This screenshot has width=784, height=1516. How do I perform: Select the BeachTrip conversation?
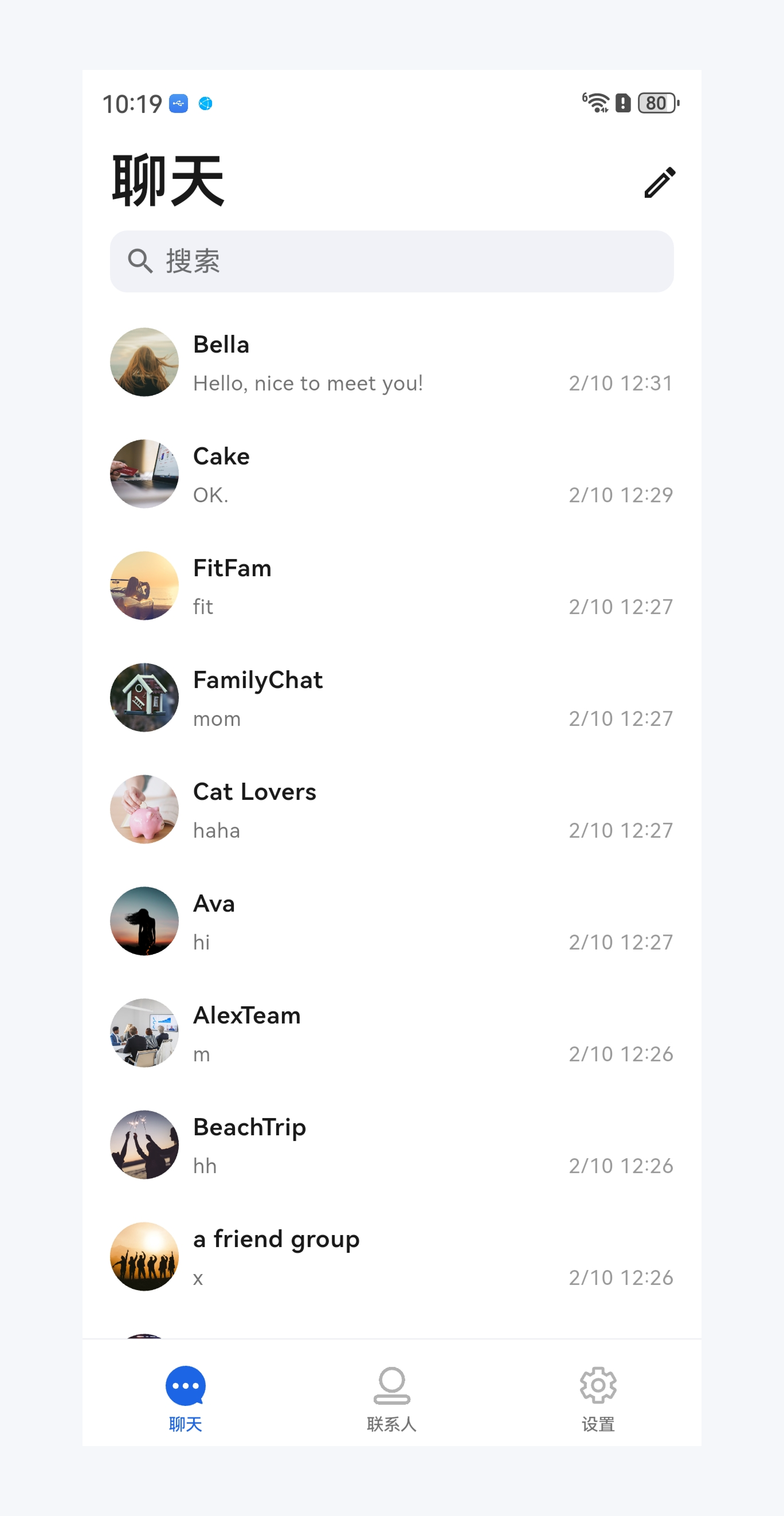[392, 1145]
